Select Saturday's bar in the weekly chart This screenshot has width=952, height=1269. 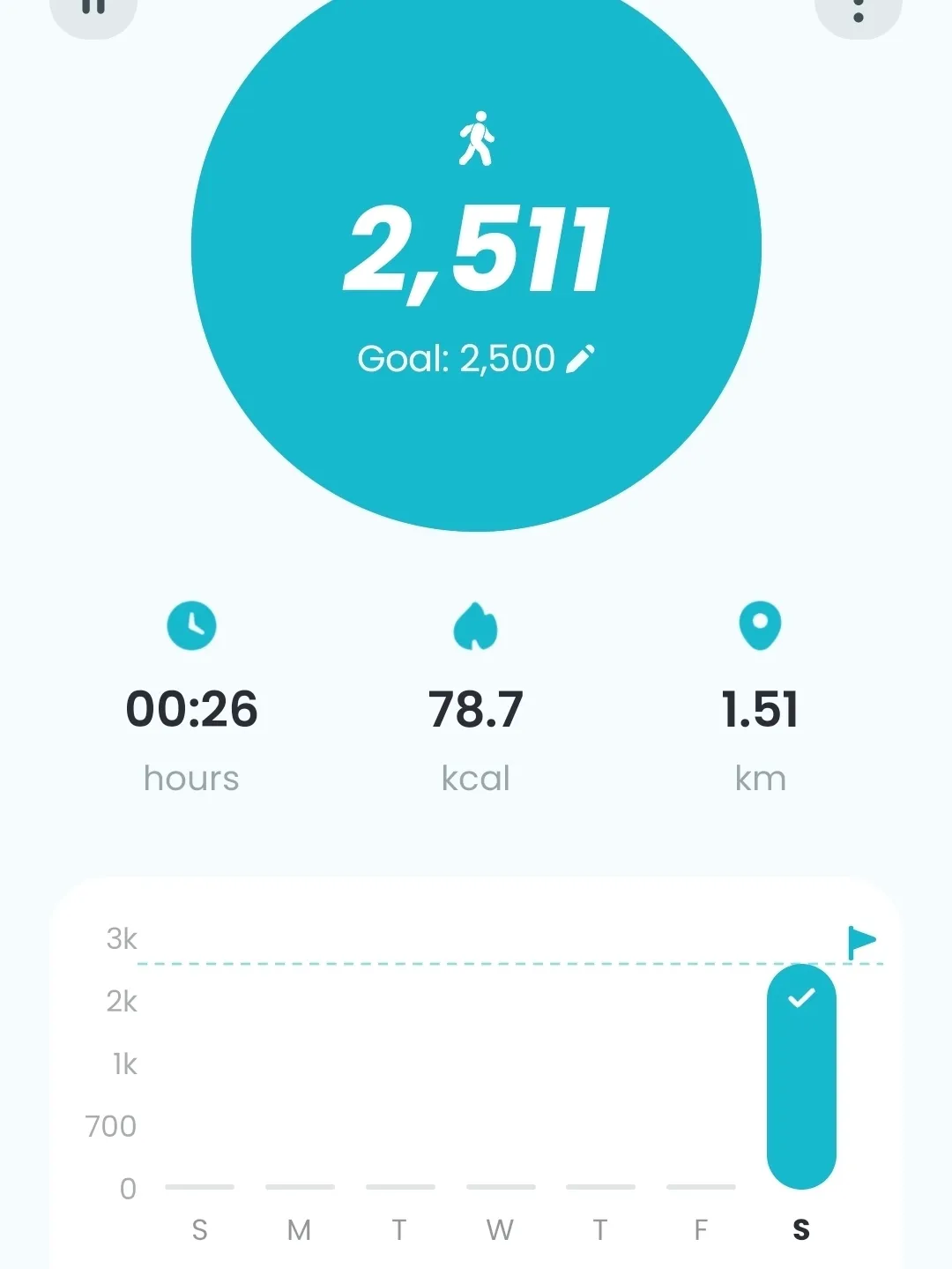800,1078
